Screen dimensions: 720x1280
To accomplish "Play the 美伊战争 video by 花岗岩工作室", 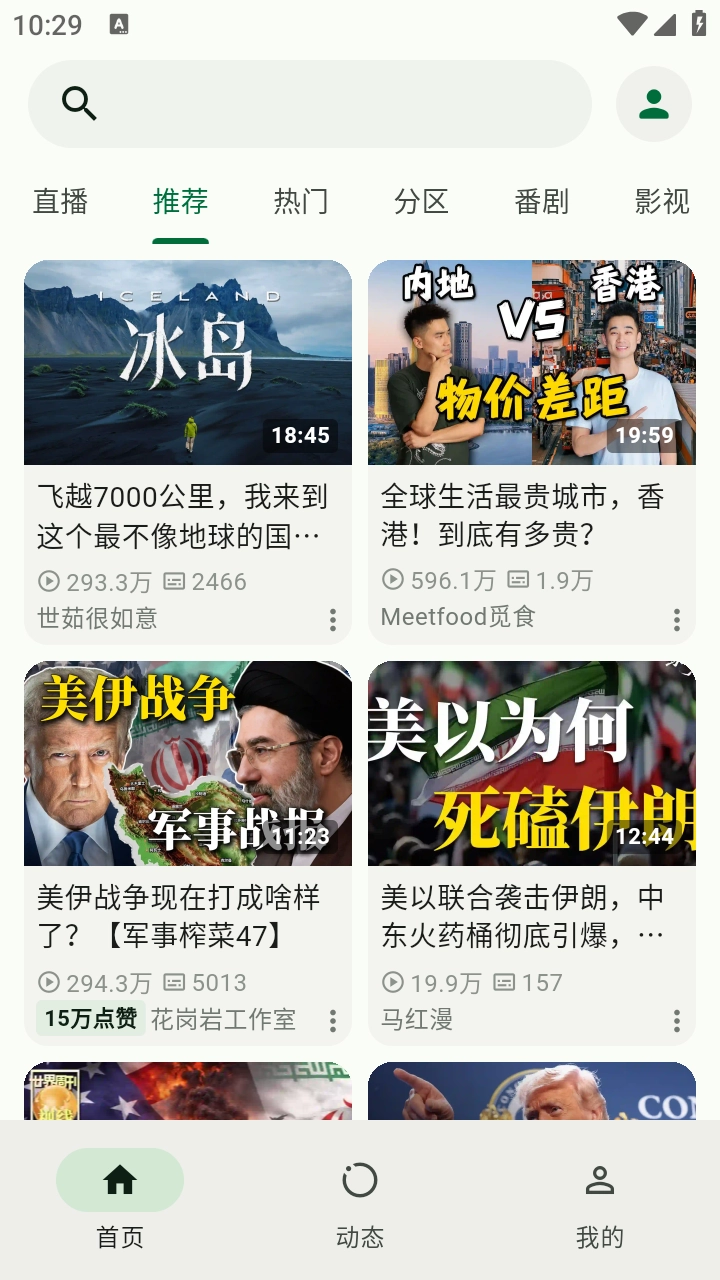I will tap(188, 764).
